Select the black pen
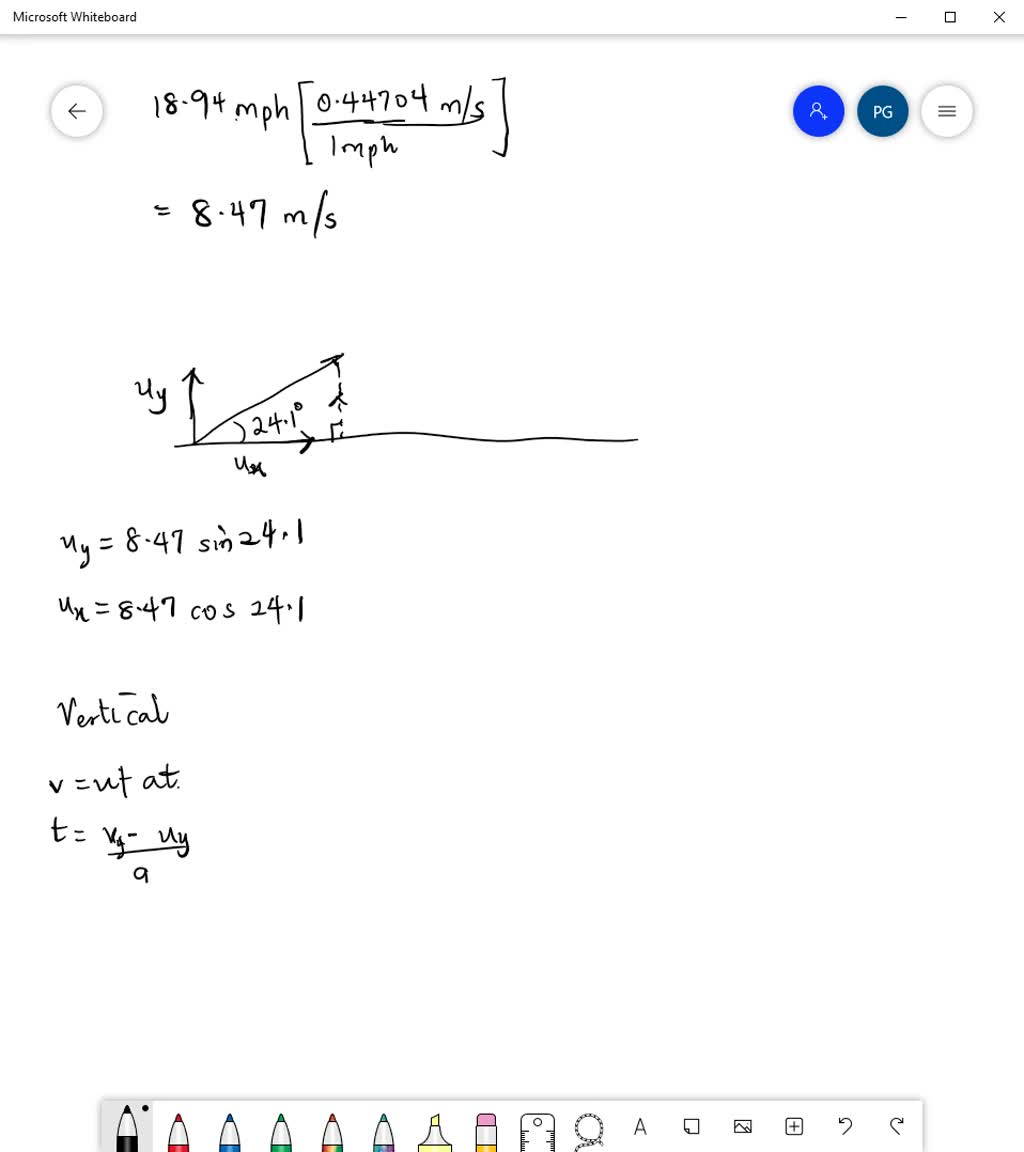 point(127,1130)
